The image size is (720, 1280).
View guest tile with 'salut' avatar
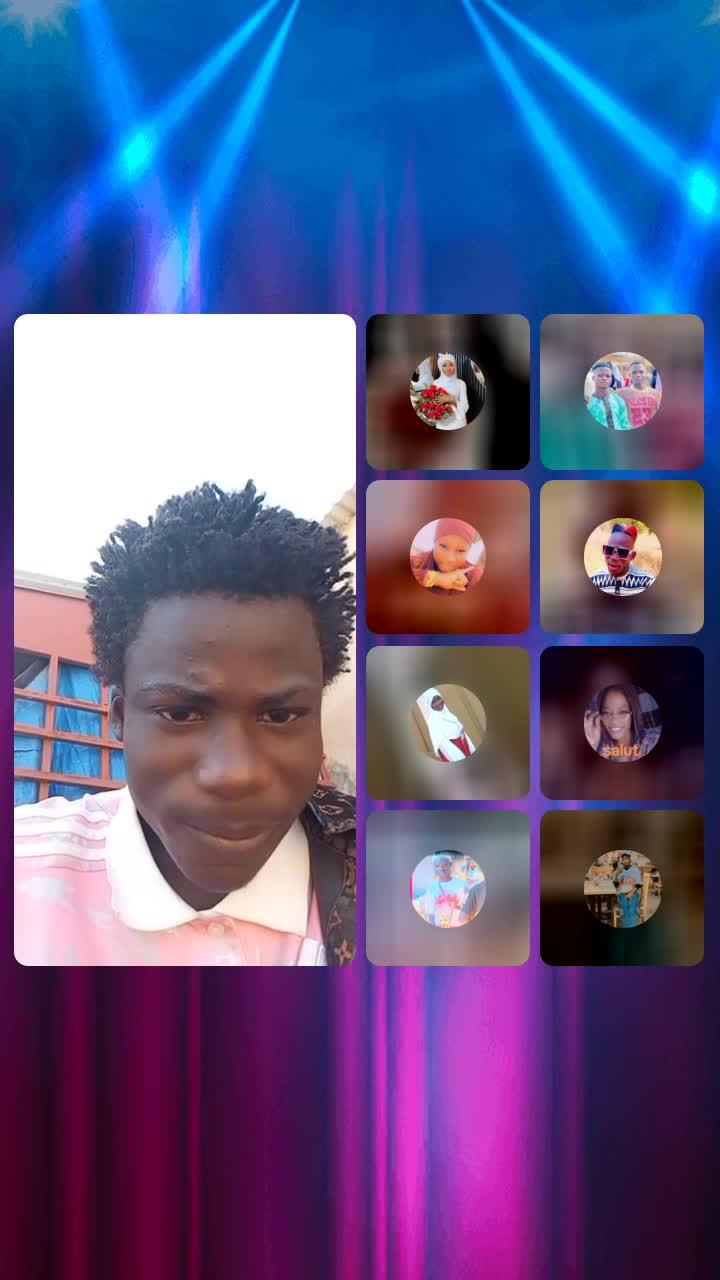coord(621,722)
